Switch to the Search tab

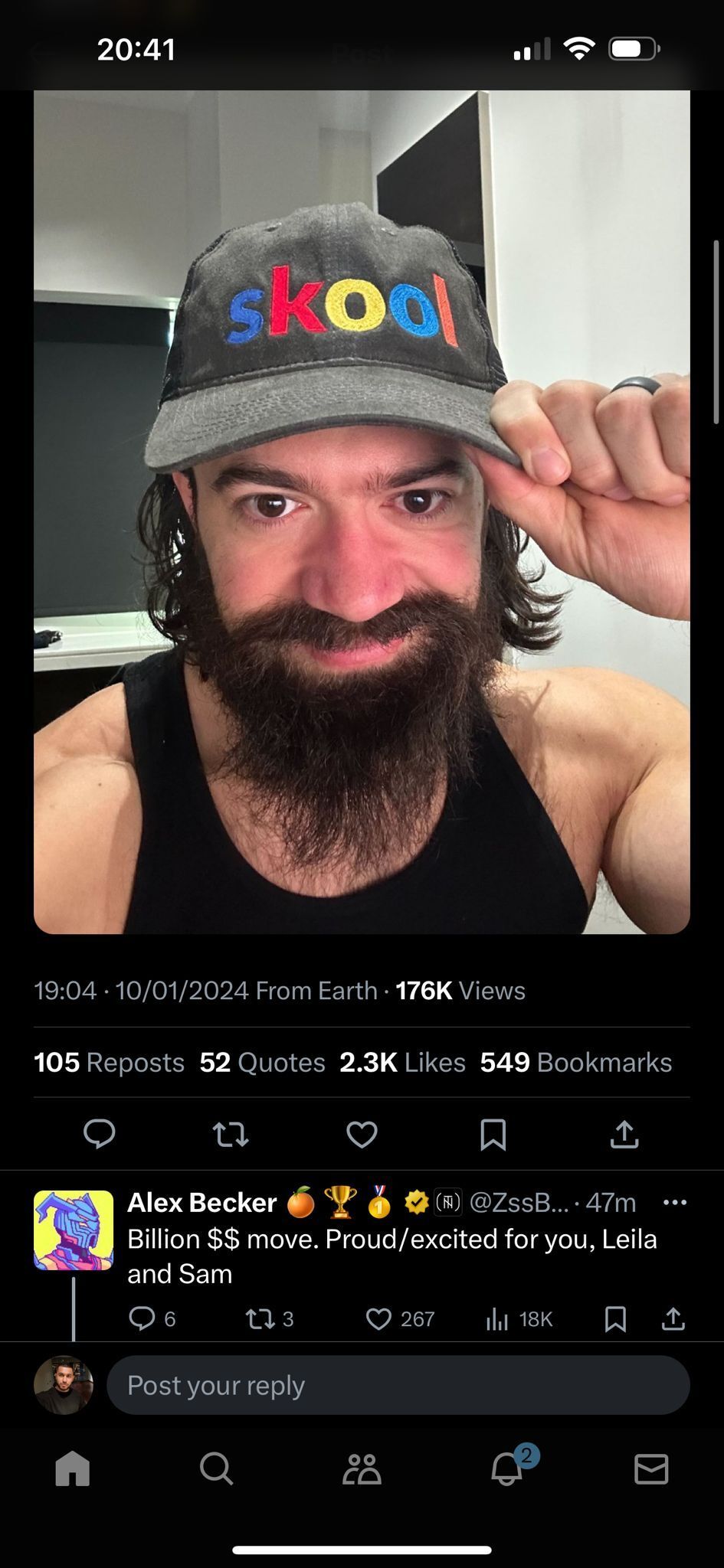coord(217,1469)
